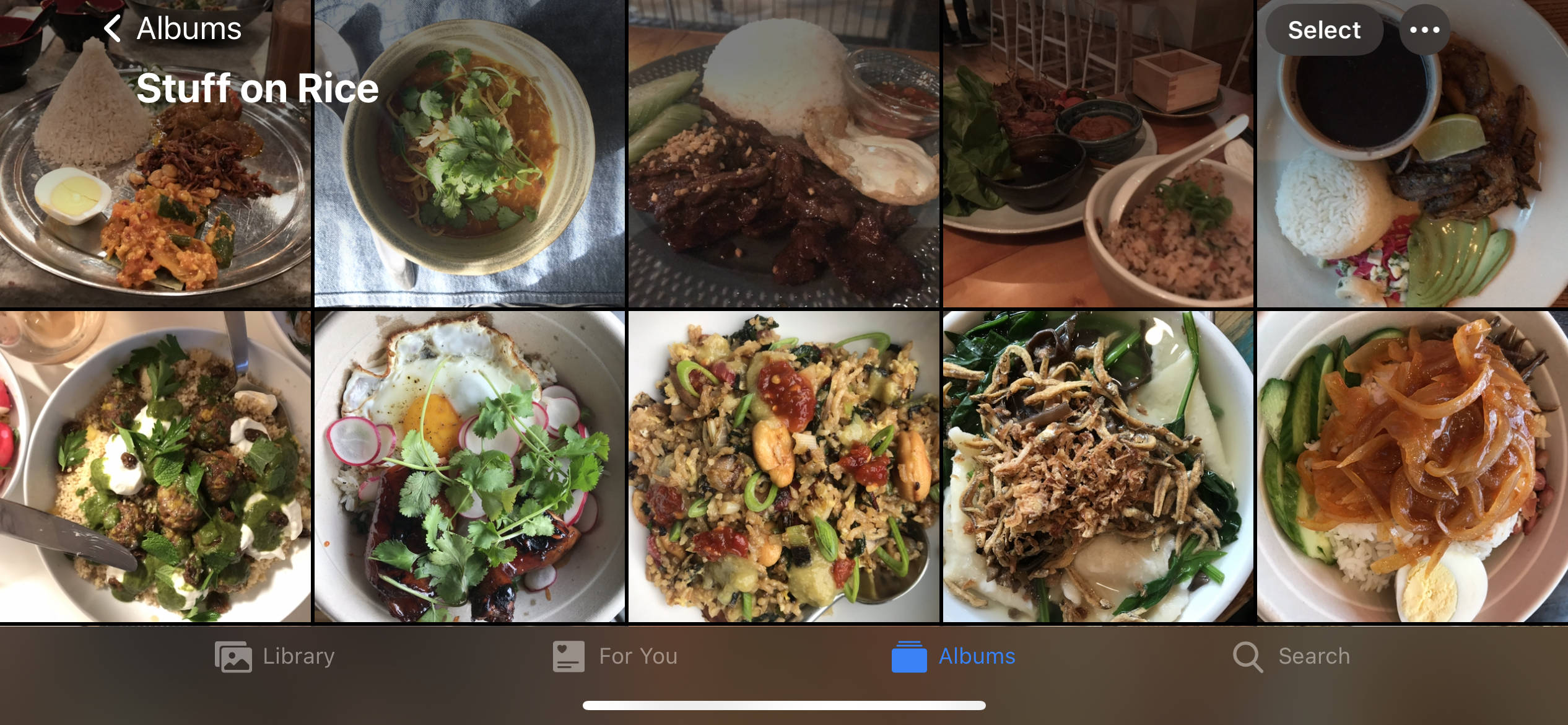Switch to the Library tab
This screenshot has height=725, width=1568.
[275, 656]
